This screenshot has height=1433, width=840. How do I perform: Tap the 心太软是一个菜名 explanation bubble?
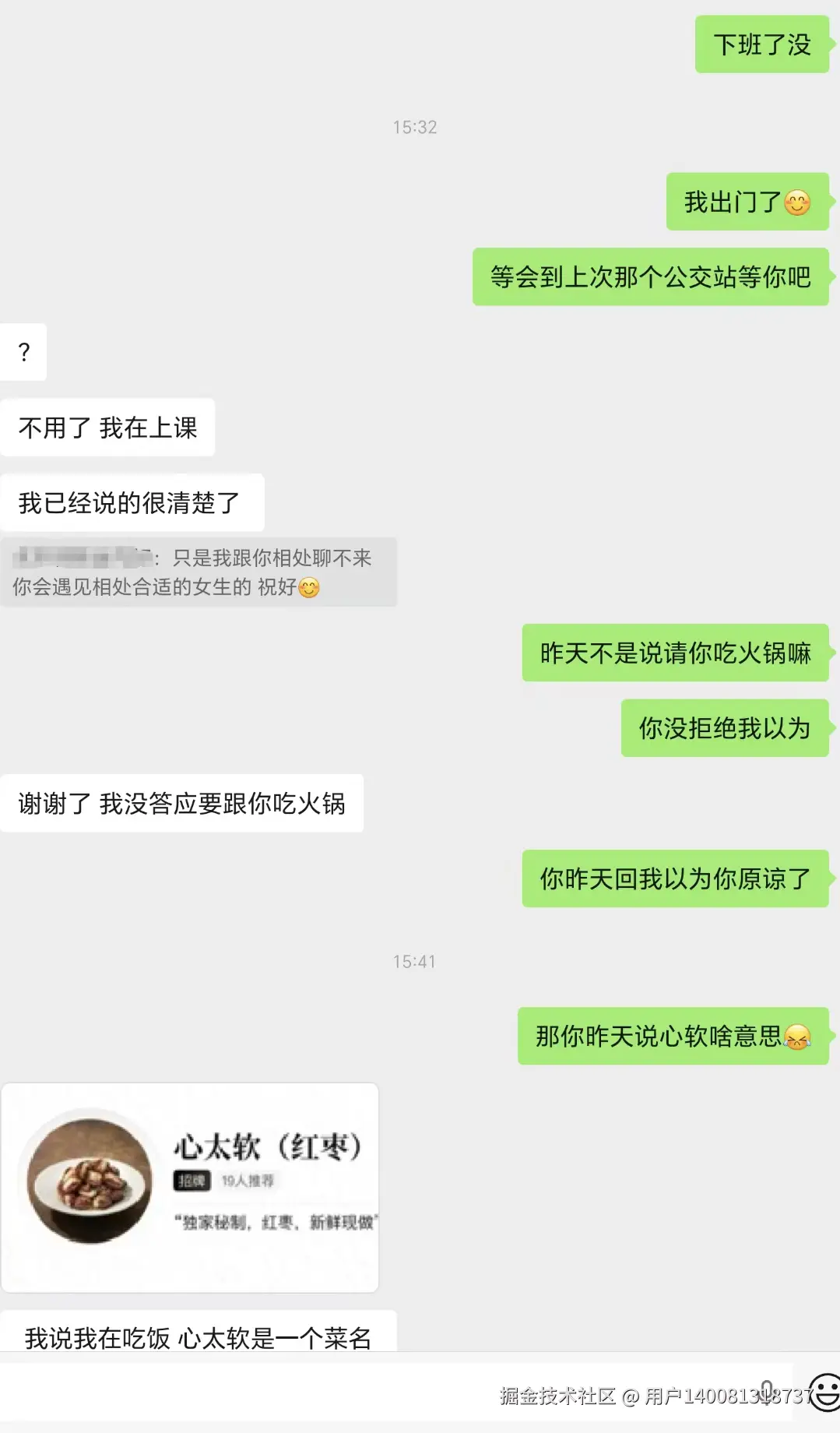(199, 1333)
